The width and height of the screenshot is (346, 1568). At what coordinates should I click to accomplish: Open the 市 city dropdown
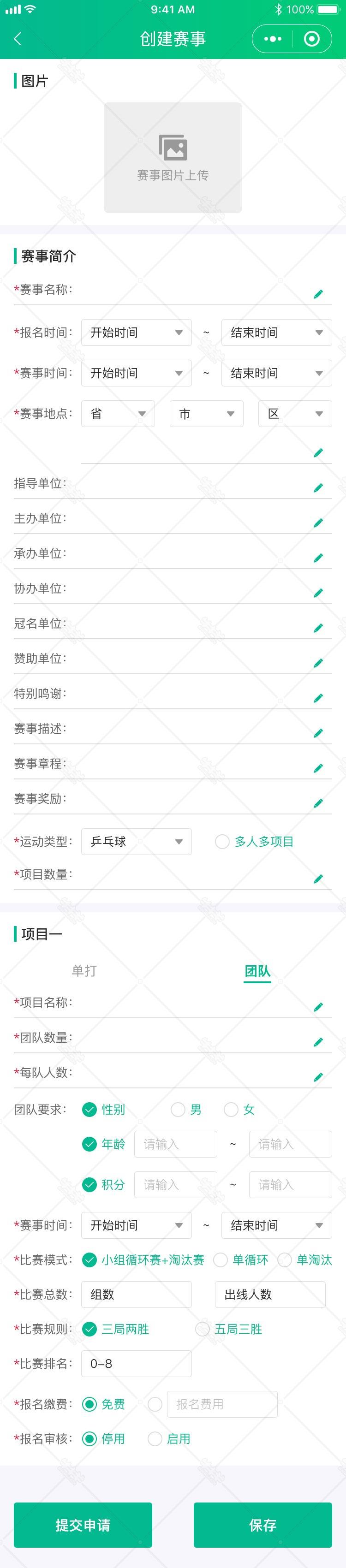coord(206,414)
